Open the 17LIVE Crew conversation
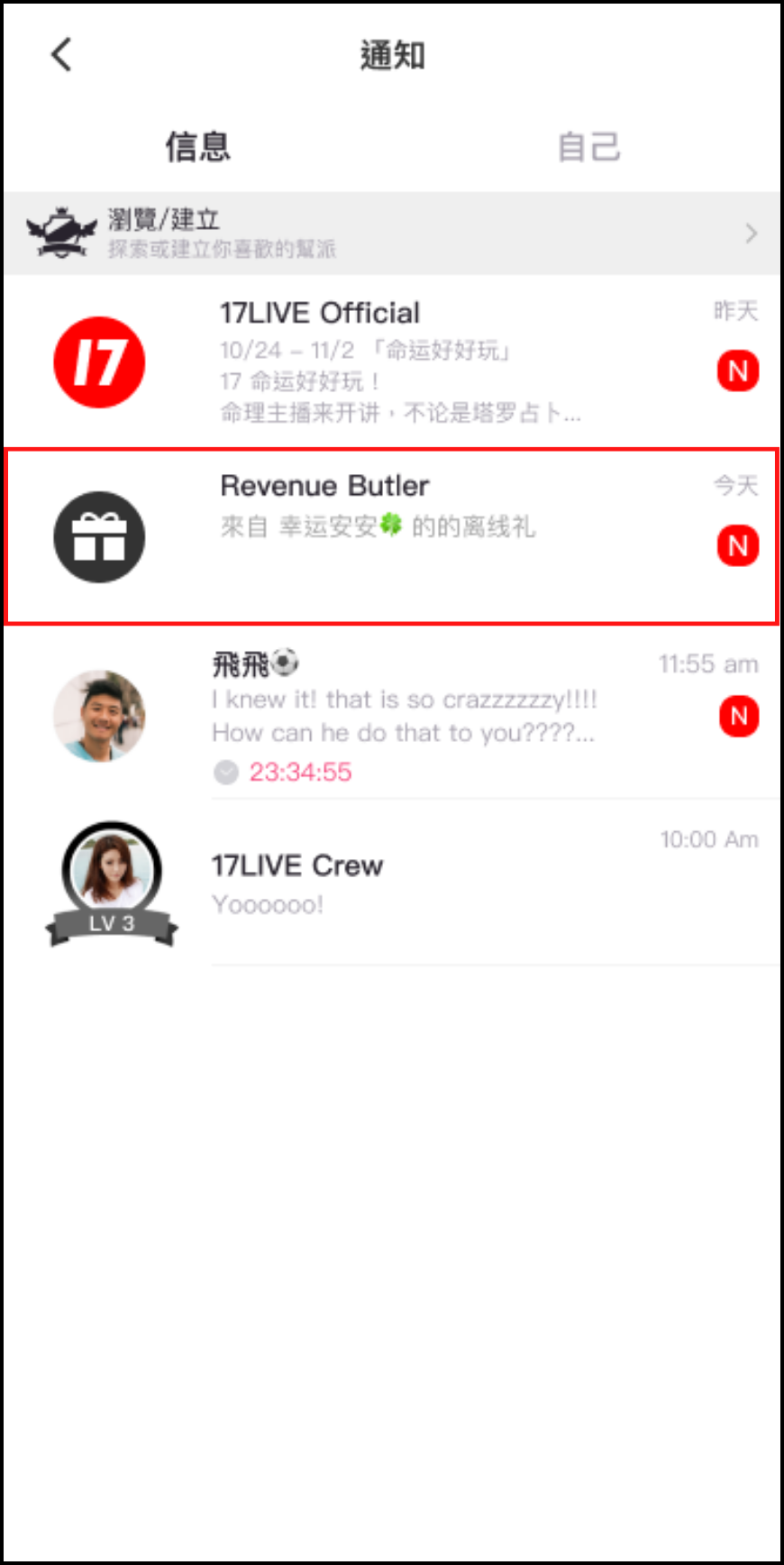 391,883
